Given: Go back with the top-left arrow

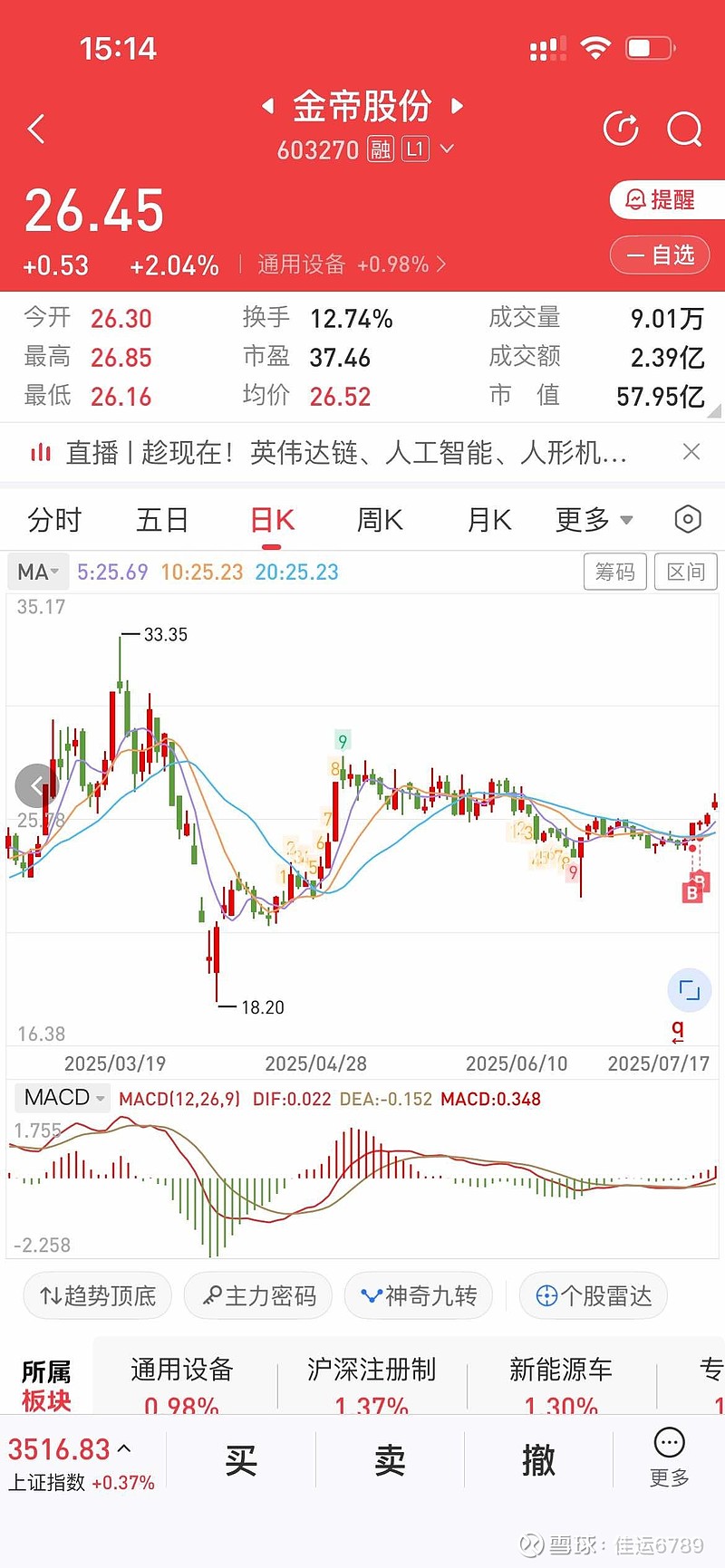Looking at the screenshot, I should click(x=36, y=130).
